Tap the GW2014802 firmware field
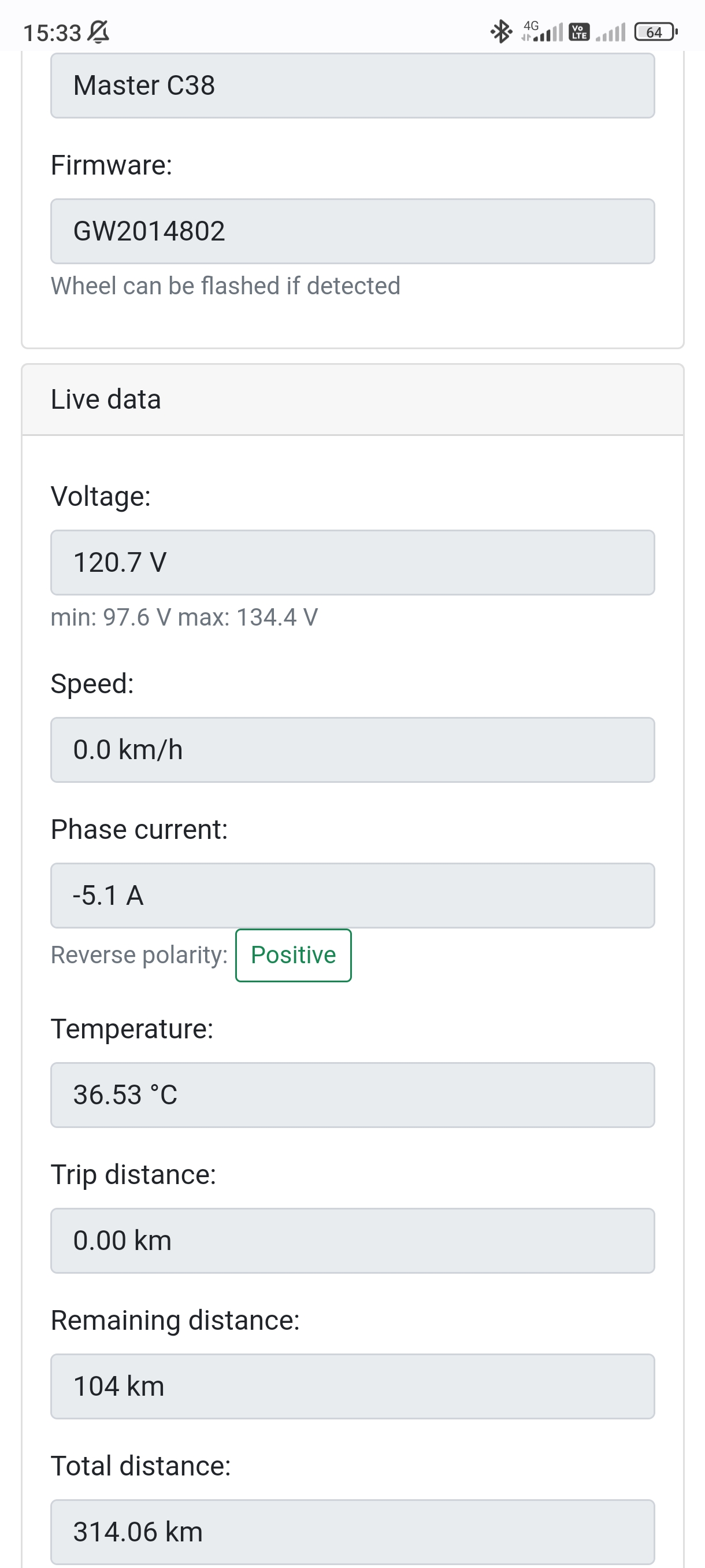The width and height of the screenshot is (705, 1568). (352, 231)
